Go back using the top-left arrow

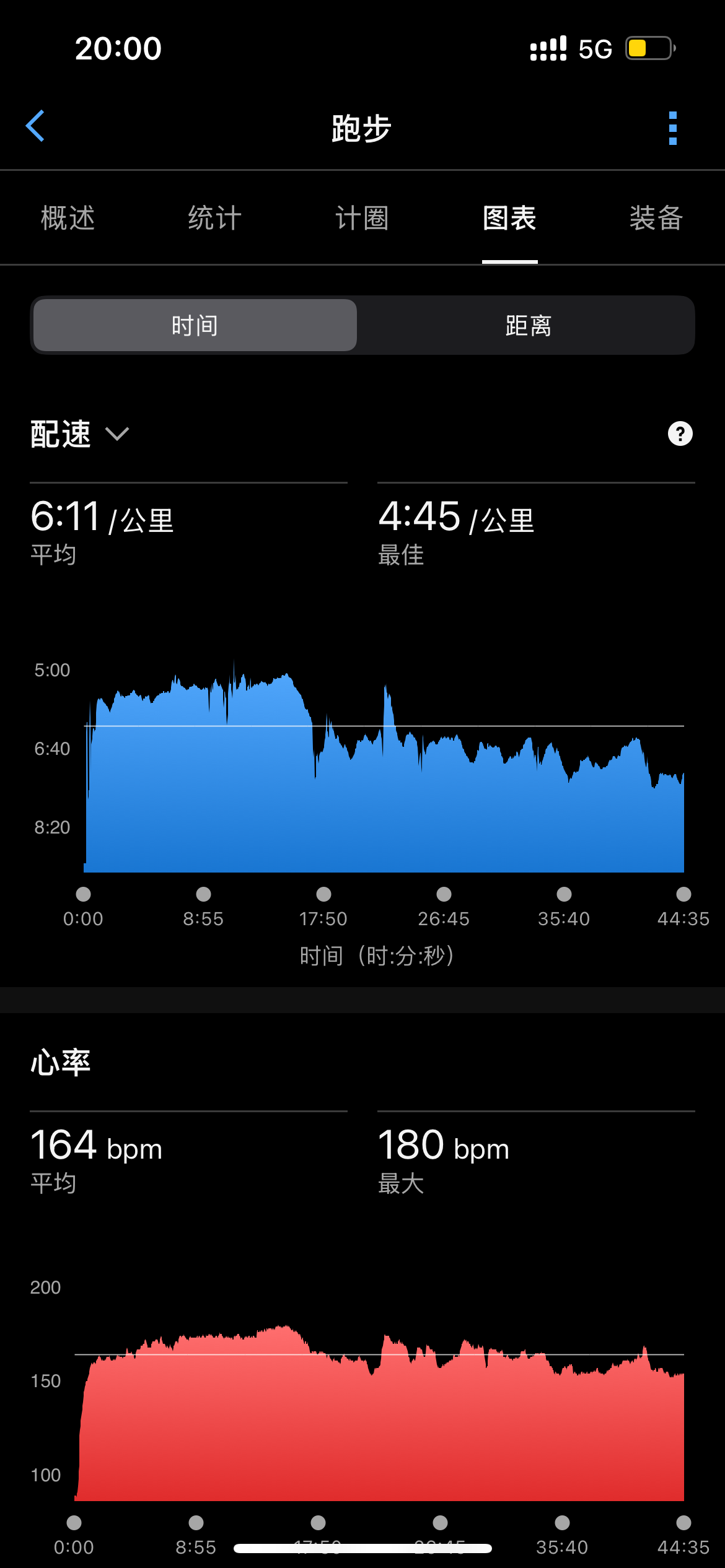click(x=35, y=126)
